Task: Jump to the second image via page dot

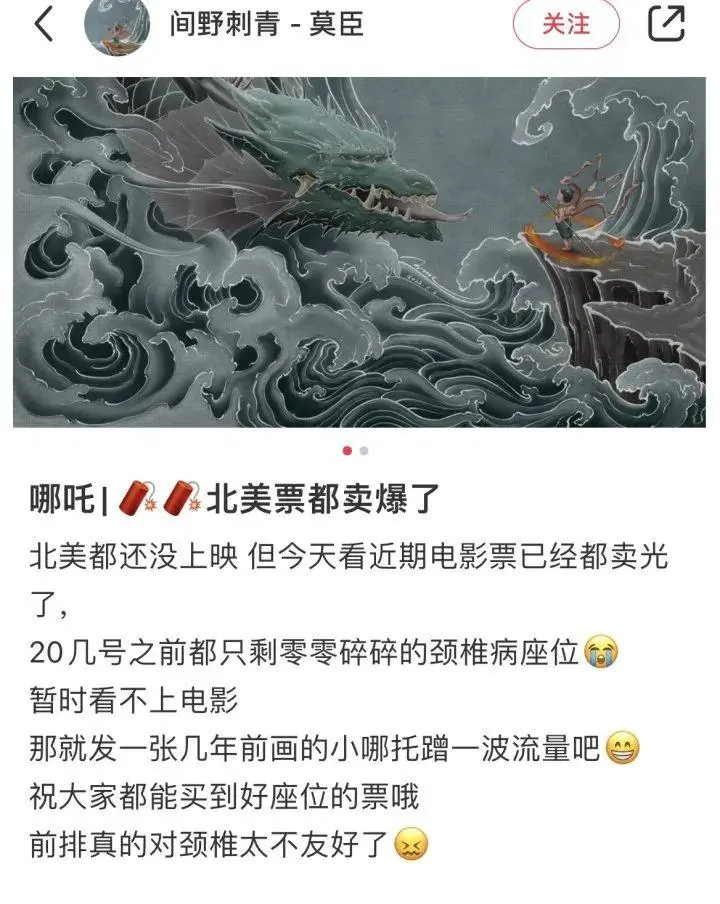Action: [365, 451]
